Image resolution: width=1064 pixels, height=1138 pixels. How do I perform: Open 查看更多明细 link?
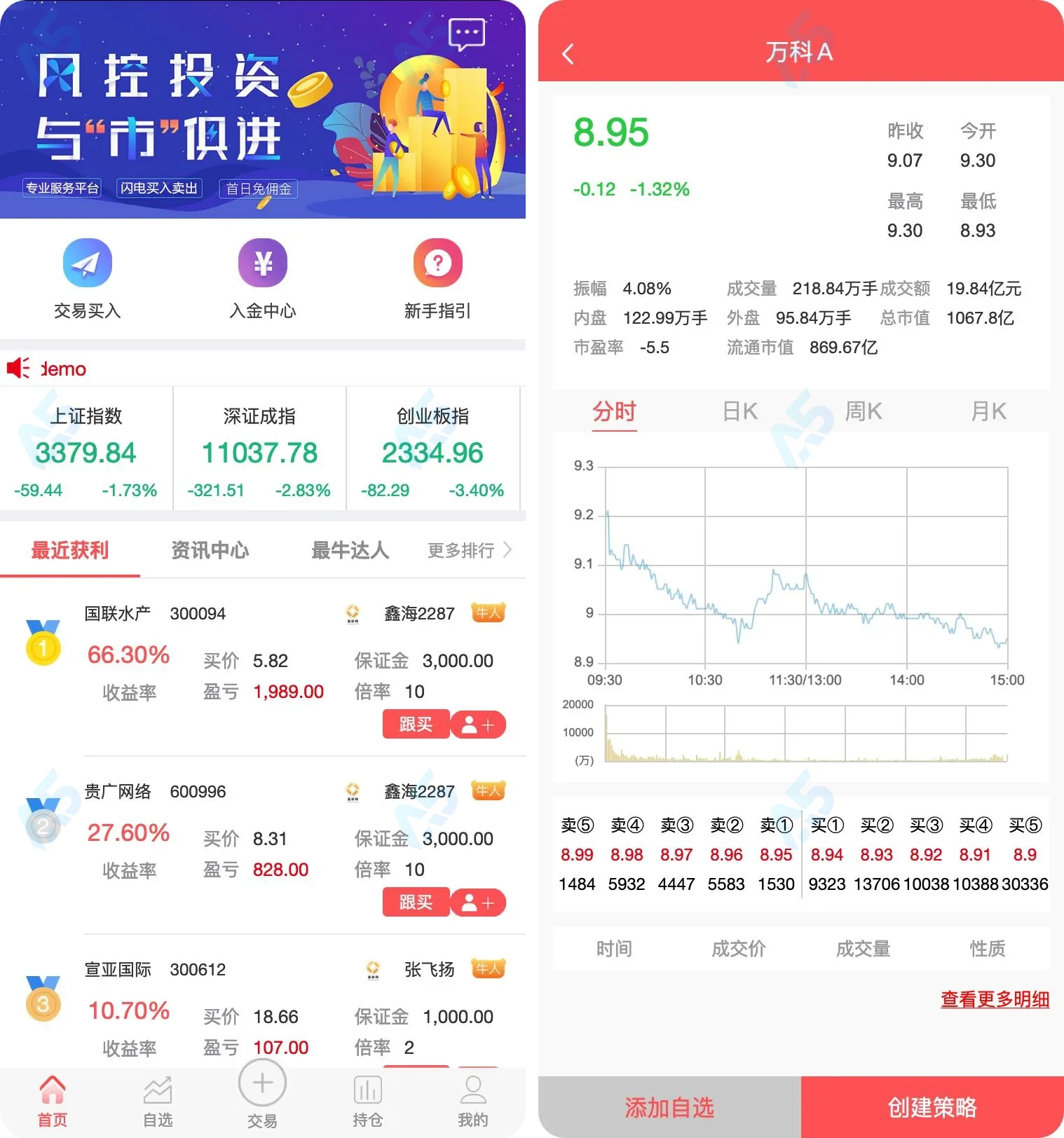[x=995, y=999]
